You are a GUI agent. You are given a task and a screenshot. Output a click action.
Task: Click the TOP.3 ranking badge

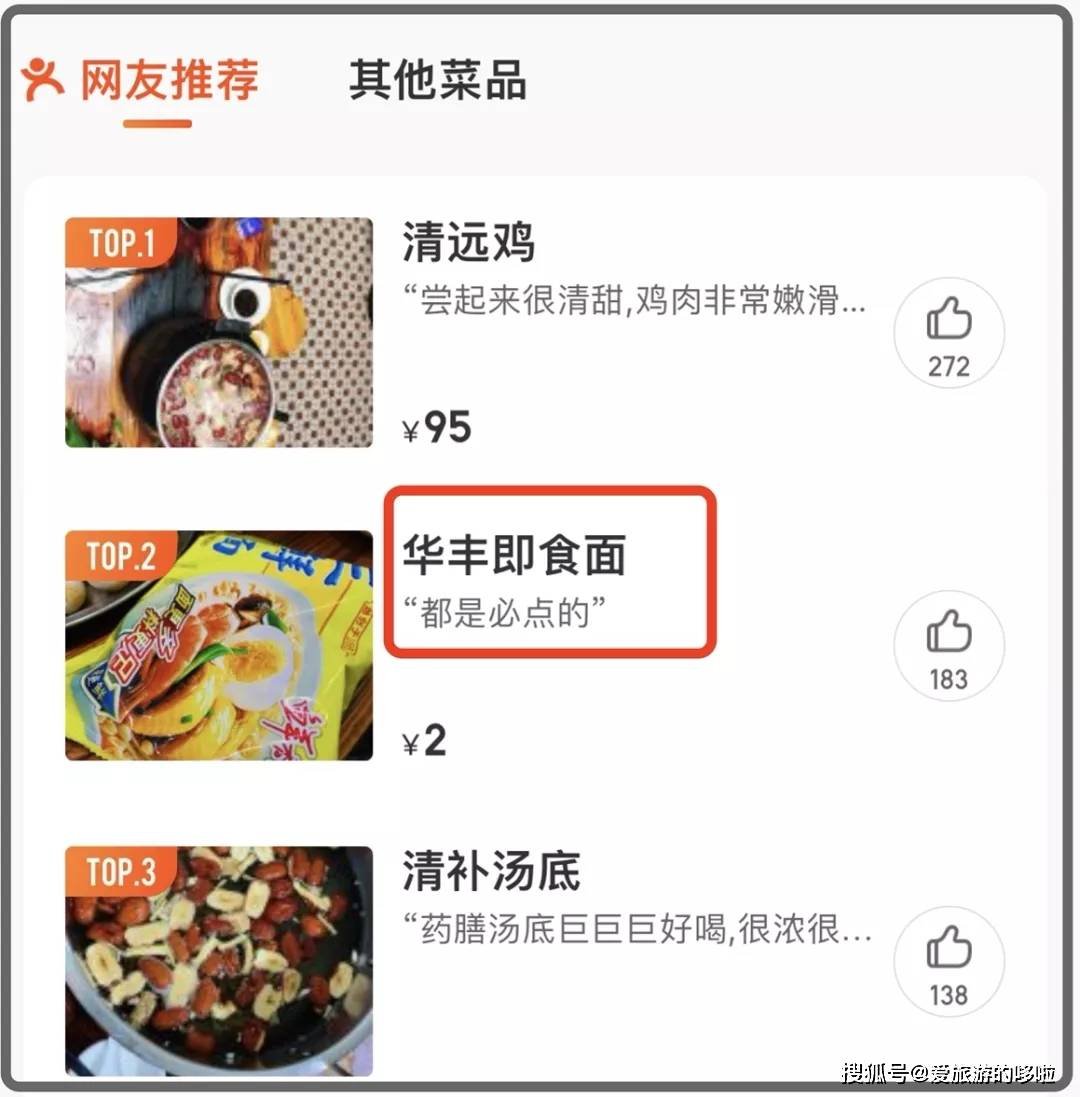coord(119,871)
